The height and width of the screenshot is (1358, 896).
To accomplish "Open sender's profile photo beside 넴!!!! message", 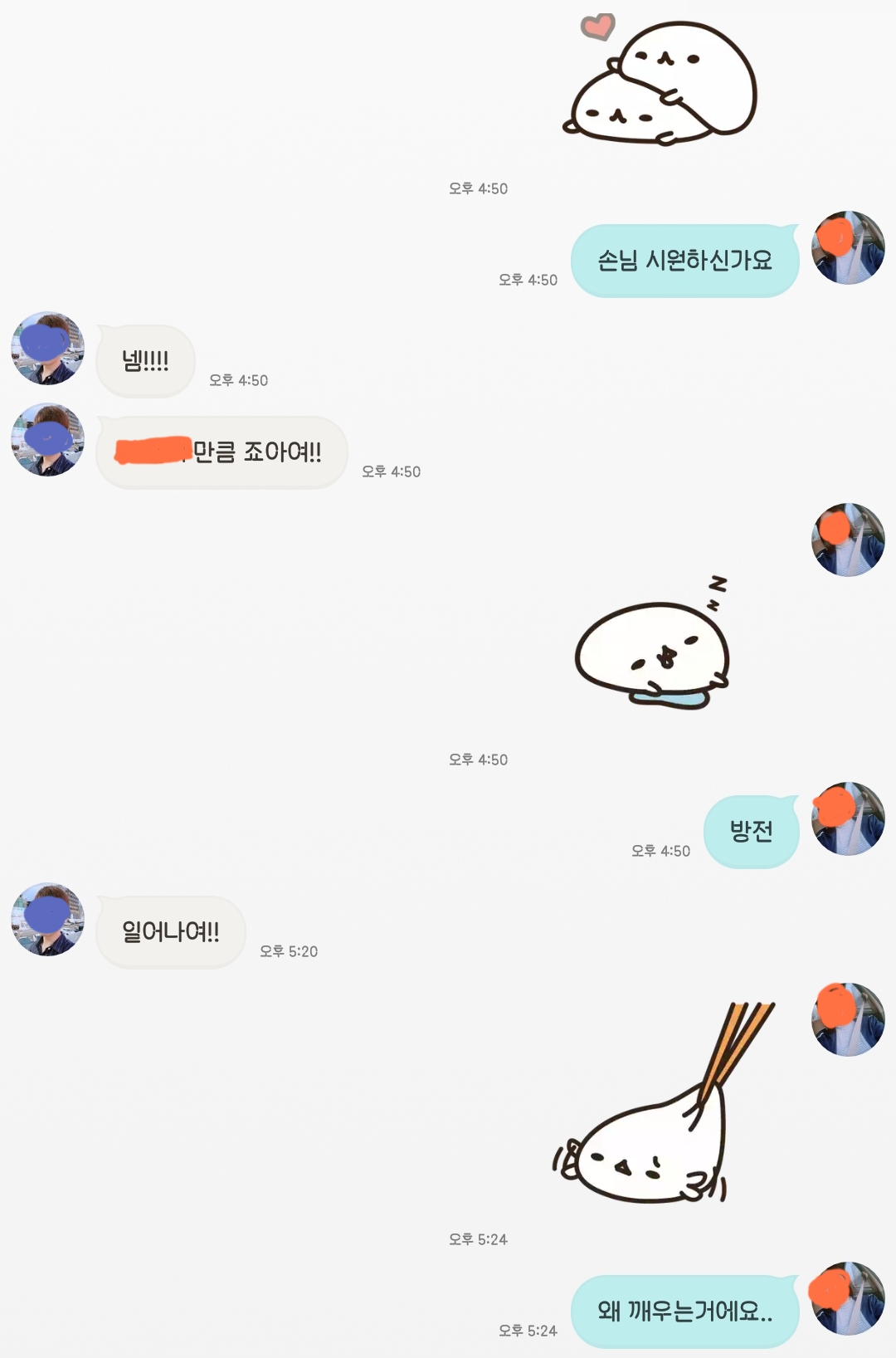I will click(47, 349).
